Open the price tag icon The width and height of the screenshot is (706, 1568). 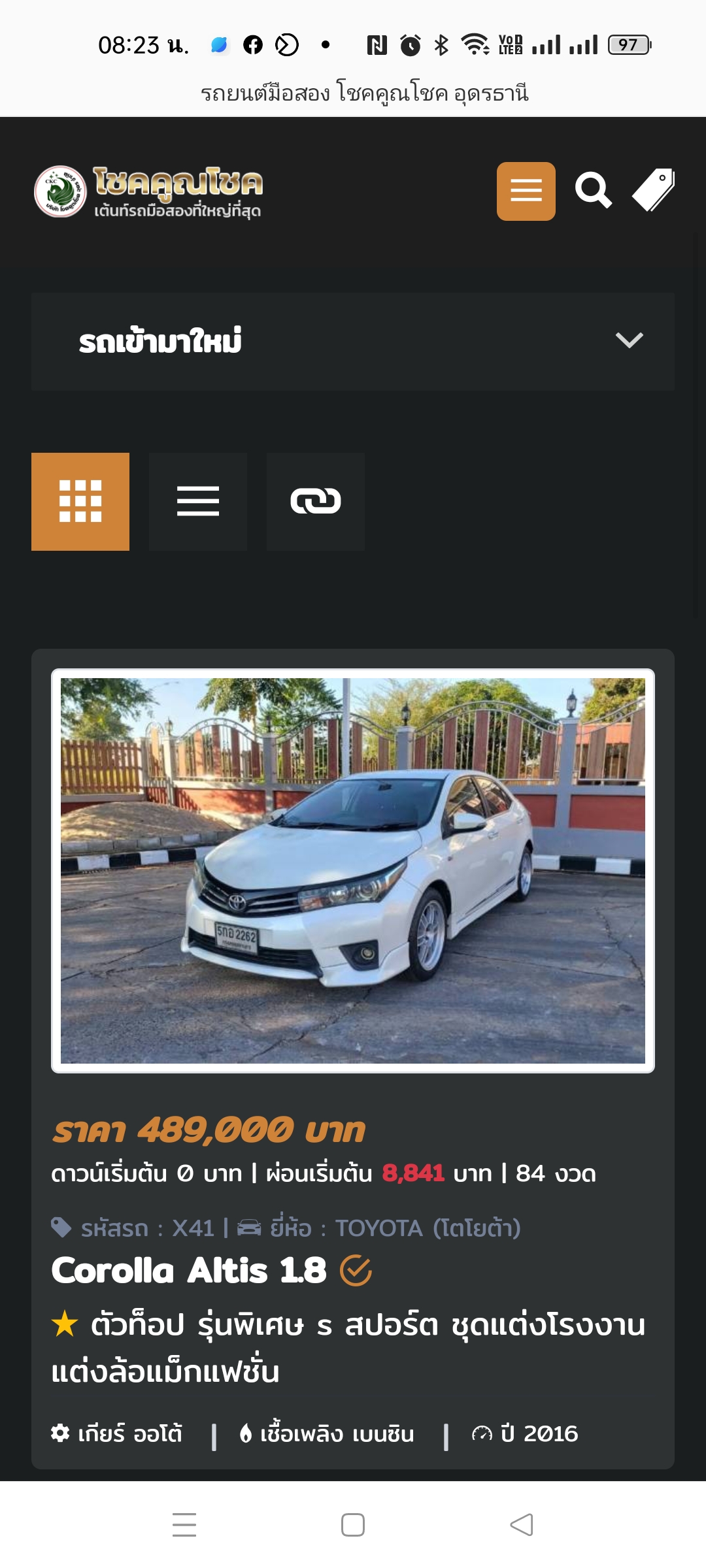tap(653, 191)
